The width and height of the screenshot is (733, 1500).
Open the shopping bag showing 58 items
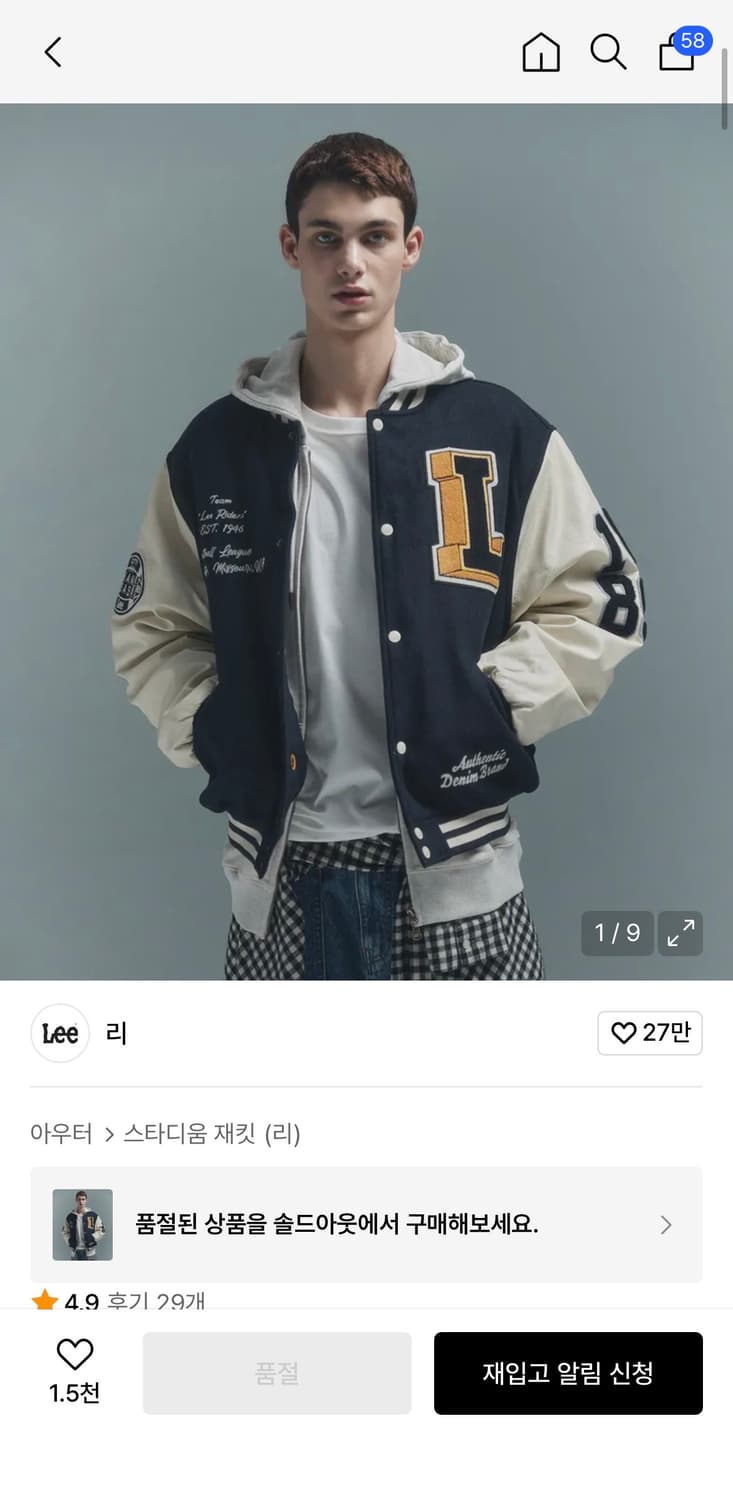pos(677,55)
